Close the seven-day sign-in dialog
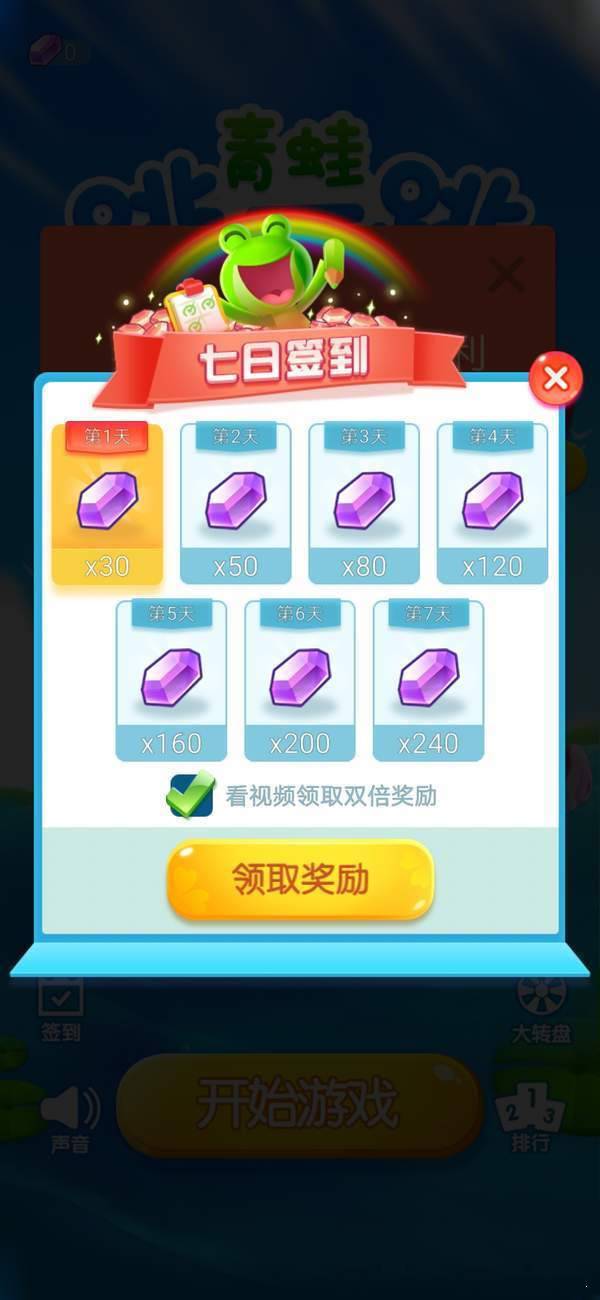The width and height of the screenshot is (600, 1300). point(555,378)
